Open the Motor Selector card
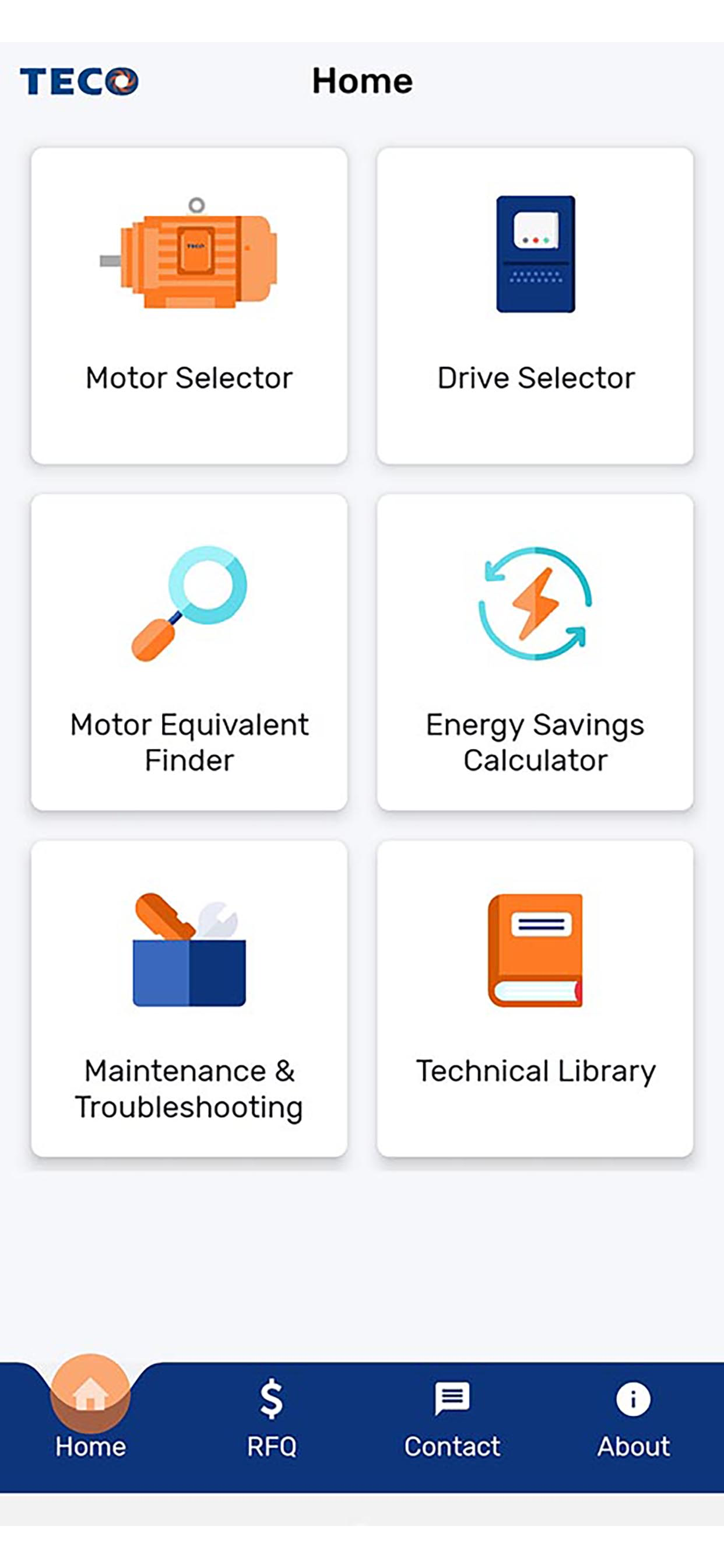The height and width of the screenshot is (1568, 724). point(189,306)
